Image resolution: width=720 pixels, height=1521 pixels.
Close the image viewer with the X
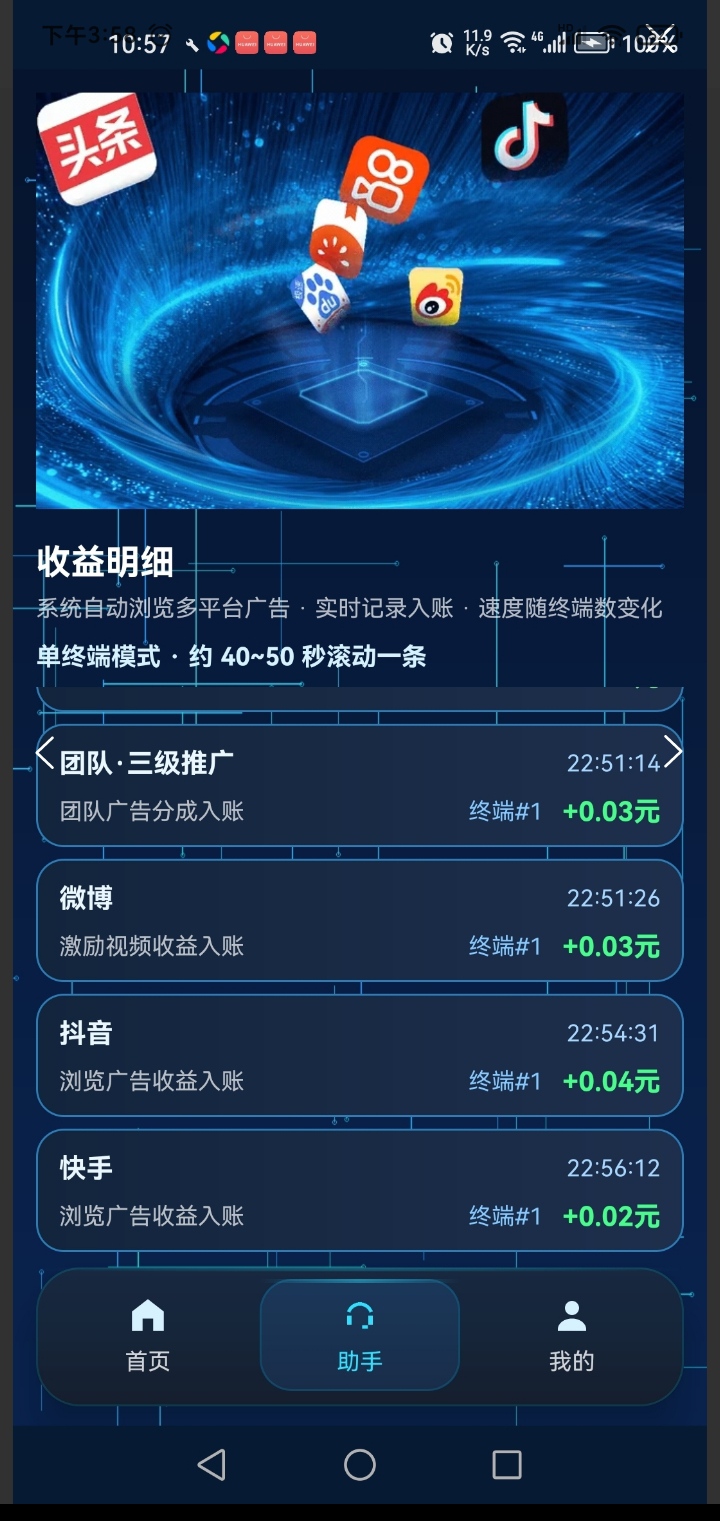coord(660,37)
